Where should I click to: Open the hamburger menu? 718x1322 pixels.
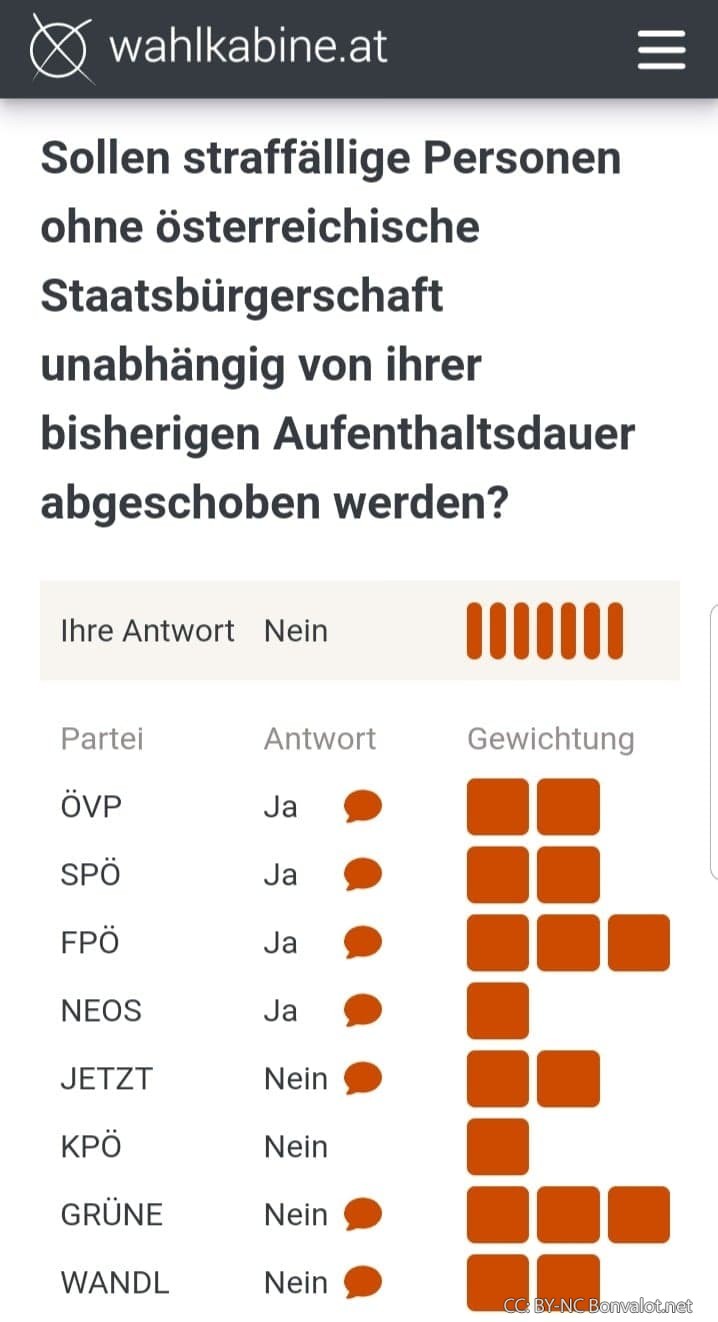coord(661,49)
